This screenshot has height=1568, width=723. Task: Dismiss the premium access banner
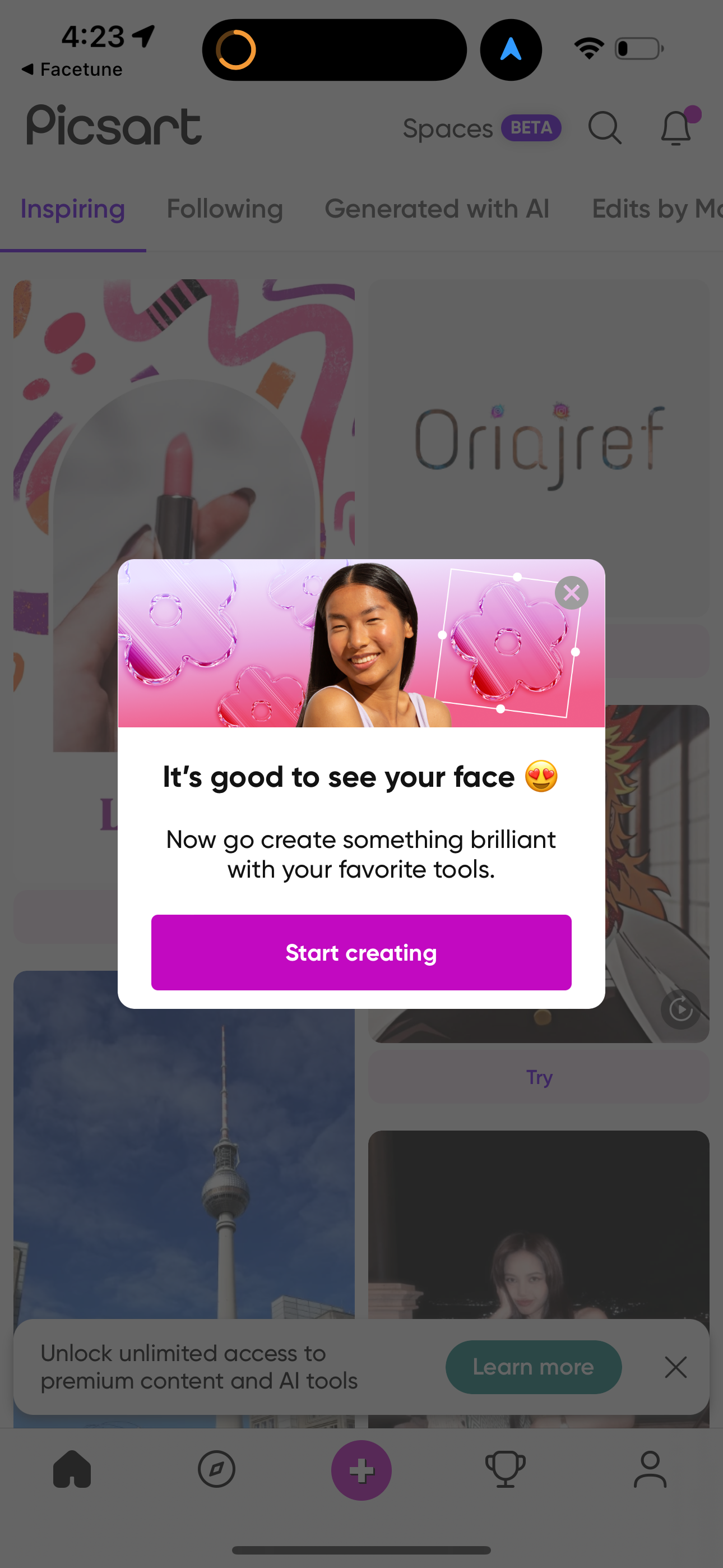675,1367
